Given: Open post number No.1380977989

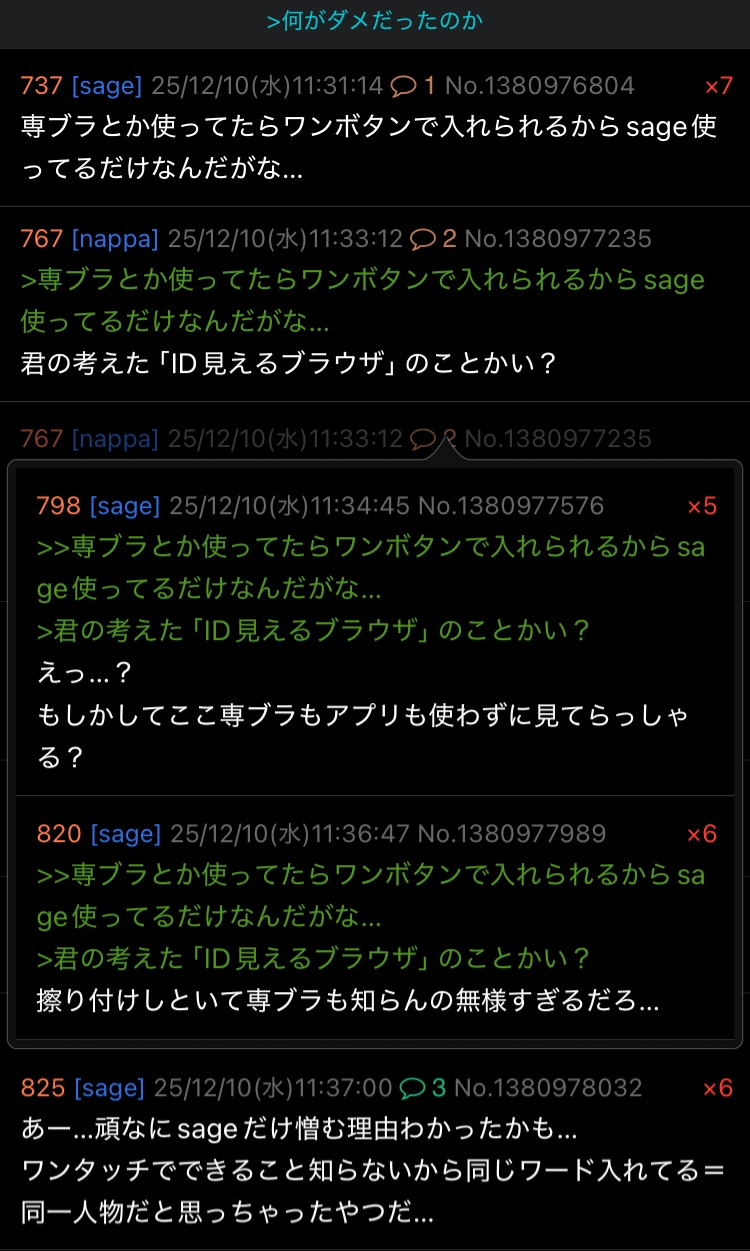Looking at the screenshot, I should 510,834.
